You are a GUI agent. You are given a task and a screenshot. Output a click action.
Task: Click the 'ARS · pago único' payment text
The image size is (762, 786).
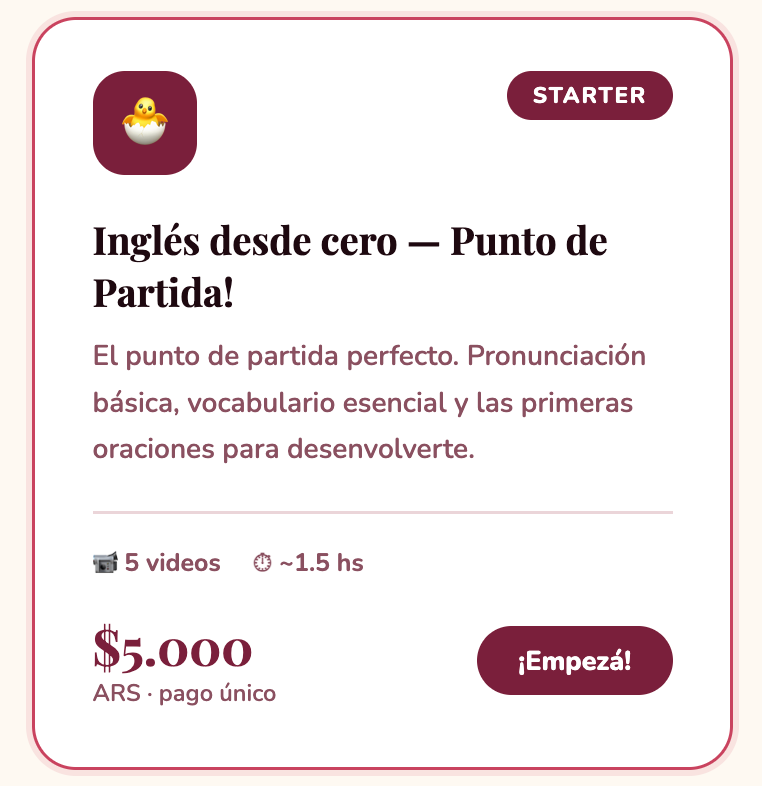tap(184, 691)
